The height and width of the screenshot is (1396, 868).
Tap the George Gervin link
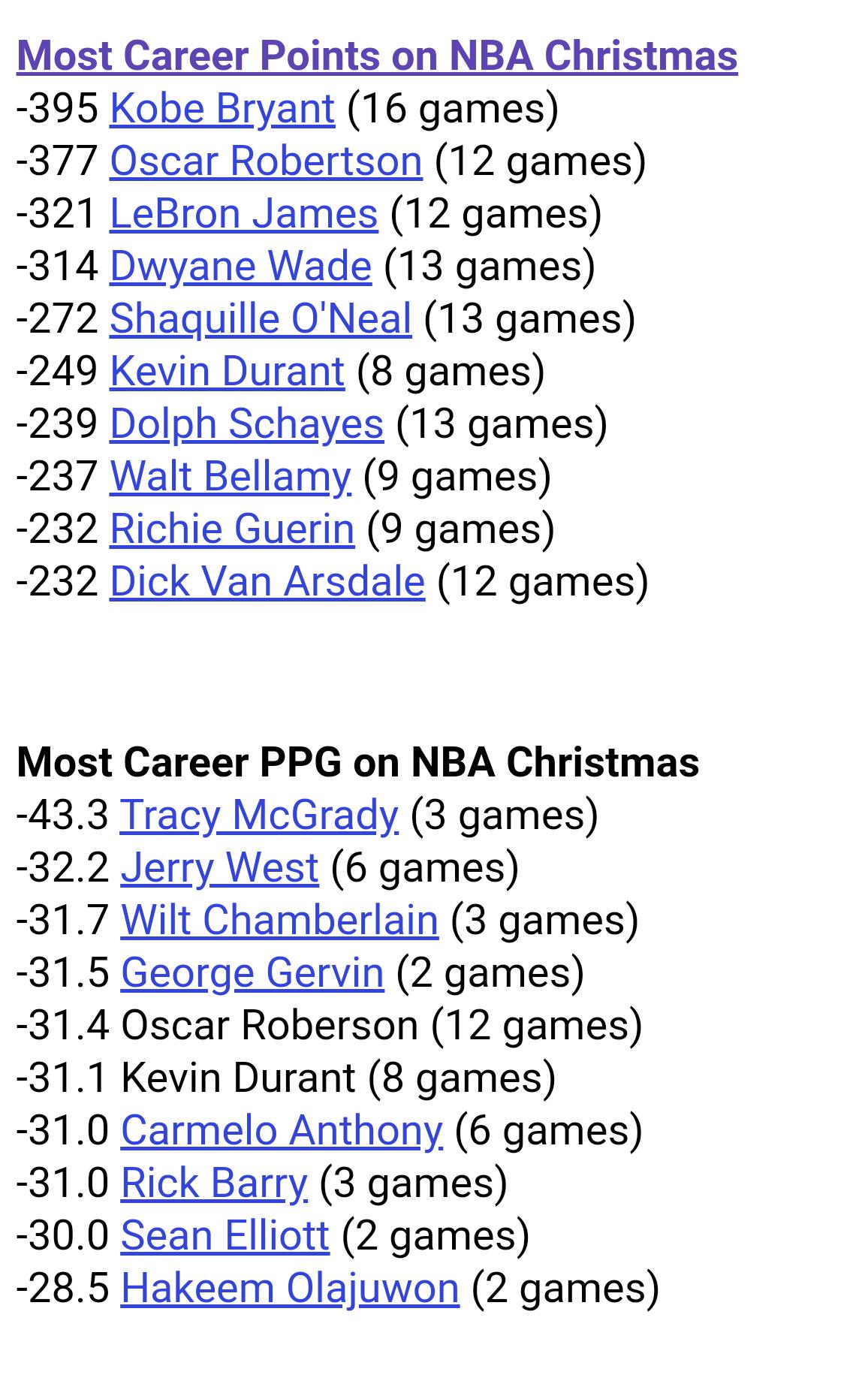coord(252,972)
